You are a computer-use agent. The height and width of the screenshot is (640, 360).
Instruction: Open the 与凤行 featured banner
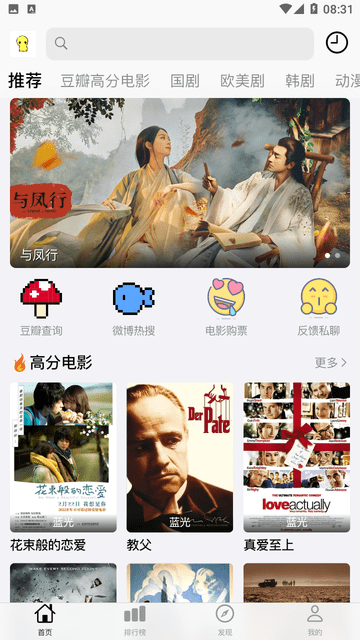(x=180, y=183)
